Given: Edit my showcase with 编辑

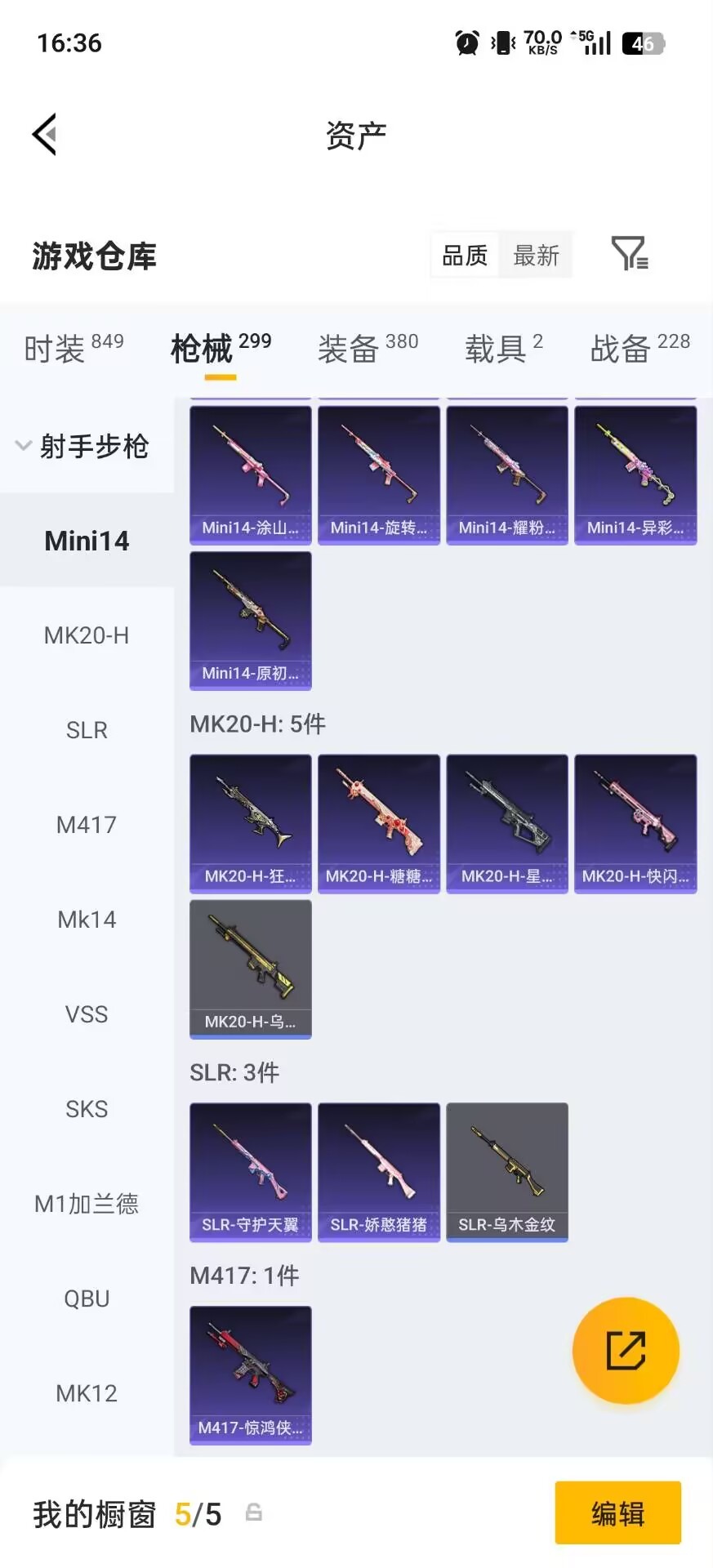Looking at the screenshot, I should [617, 1513].
